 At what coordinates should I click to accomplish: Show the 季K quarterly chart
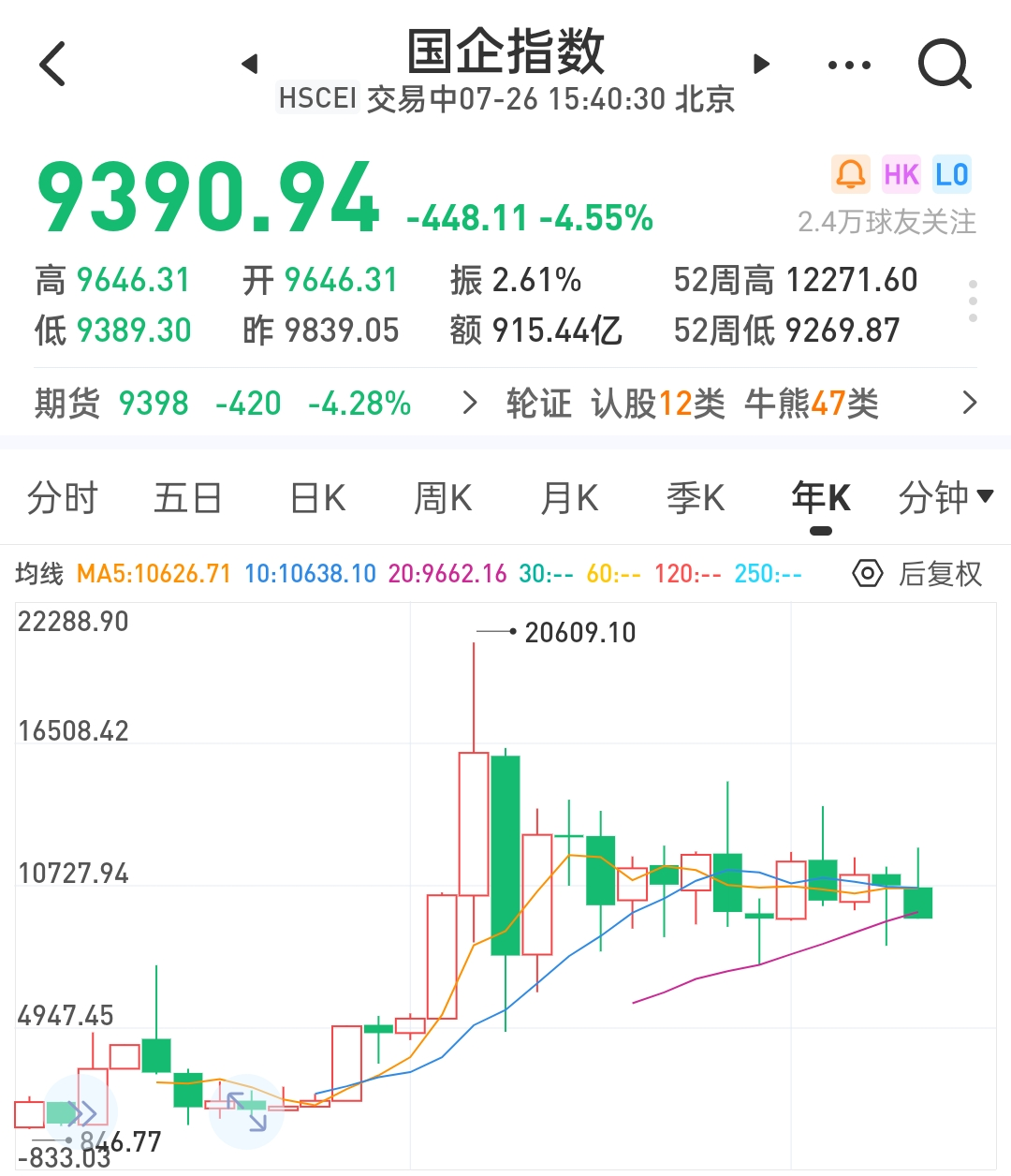coord(696,498)
